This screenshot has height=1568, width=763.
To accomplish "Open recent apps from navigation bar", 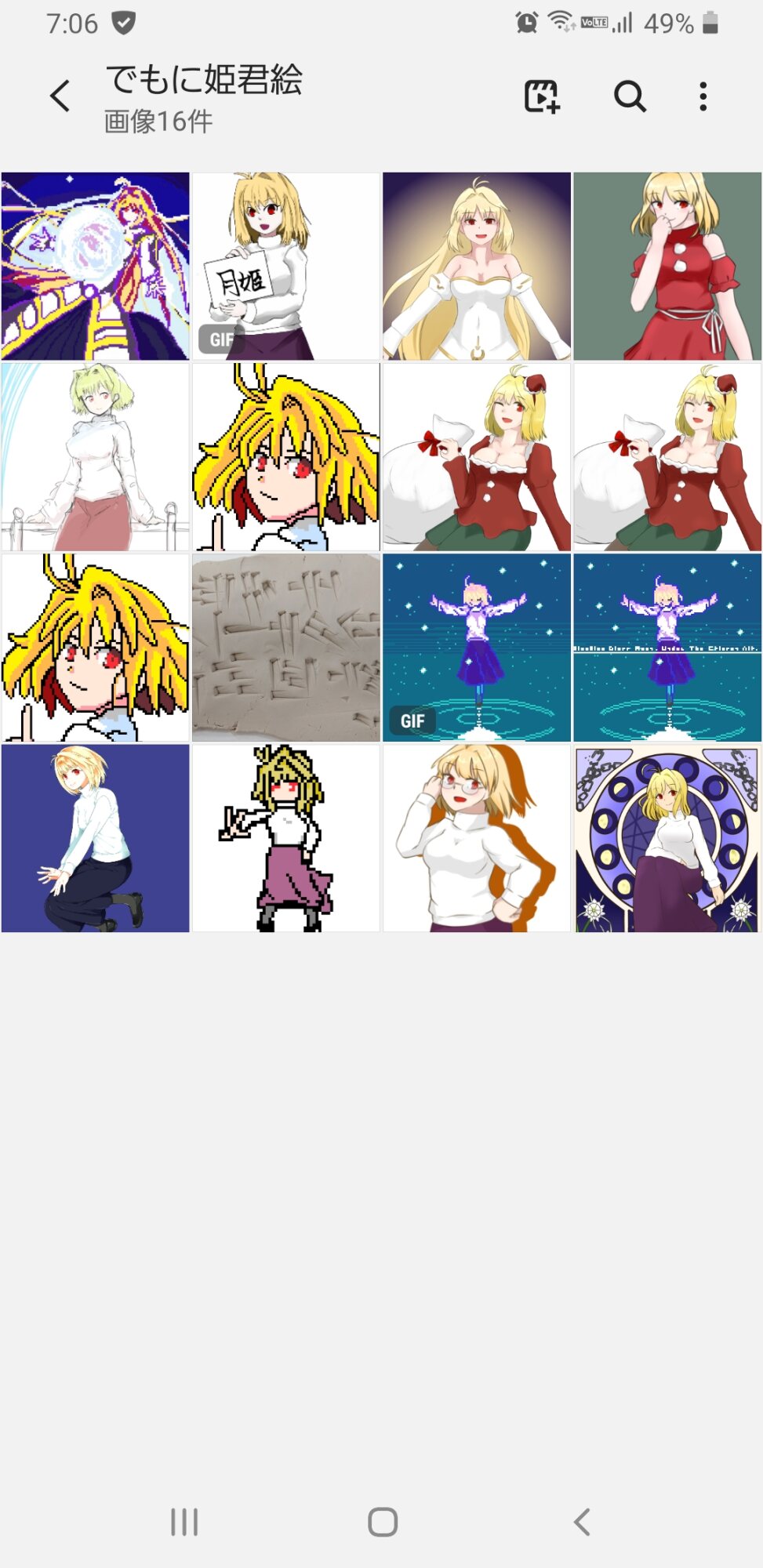I will (184, 1522).
